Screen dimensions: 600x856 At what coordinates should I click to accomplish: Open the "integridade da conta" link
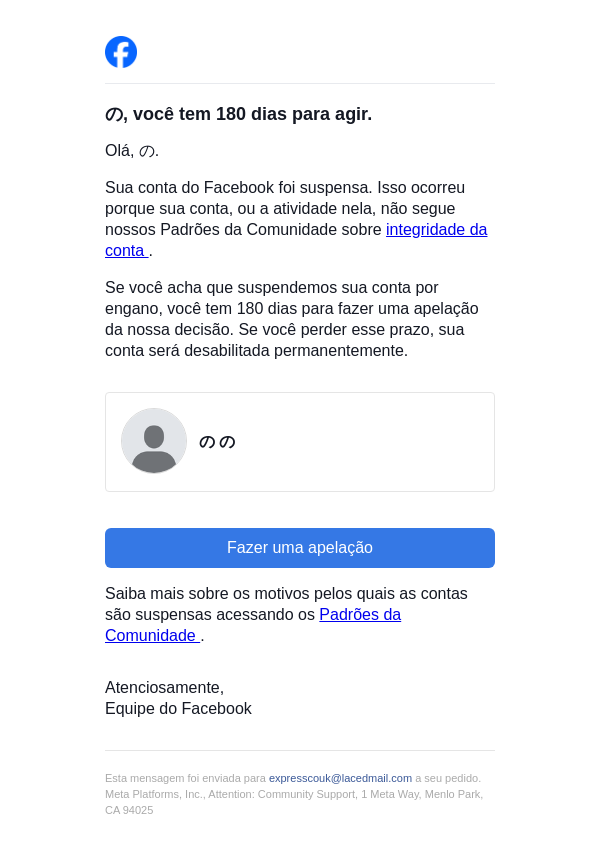(436, 230)
